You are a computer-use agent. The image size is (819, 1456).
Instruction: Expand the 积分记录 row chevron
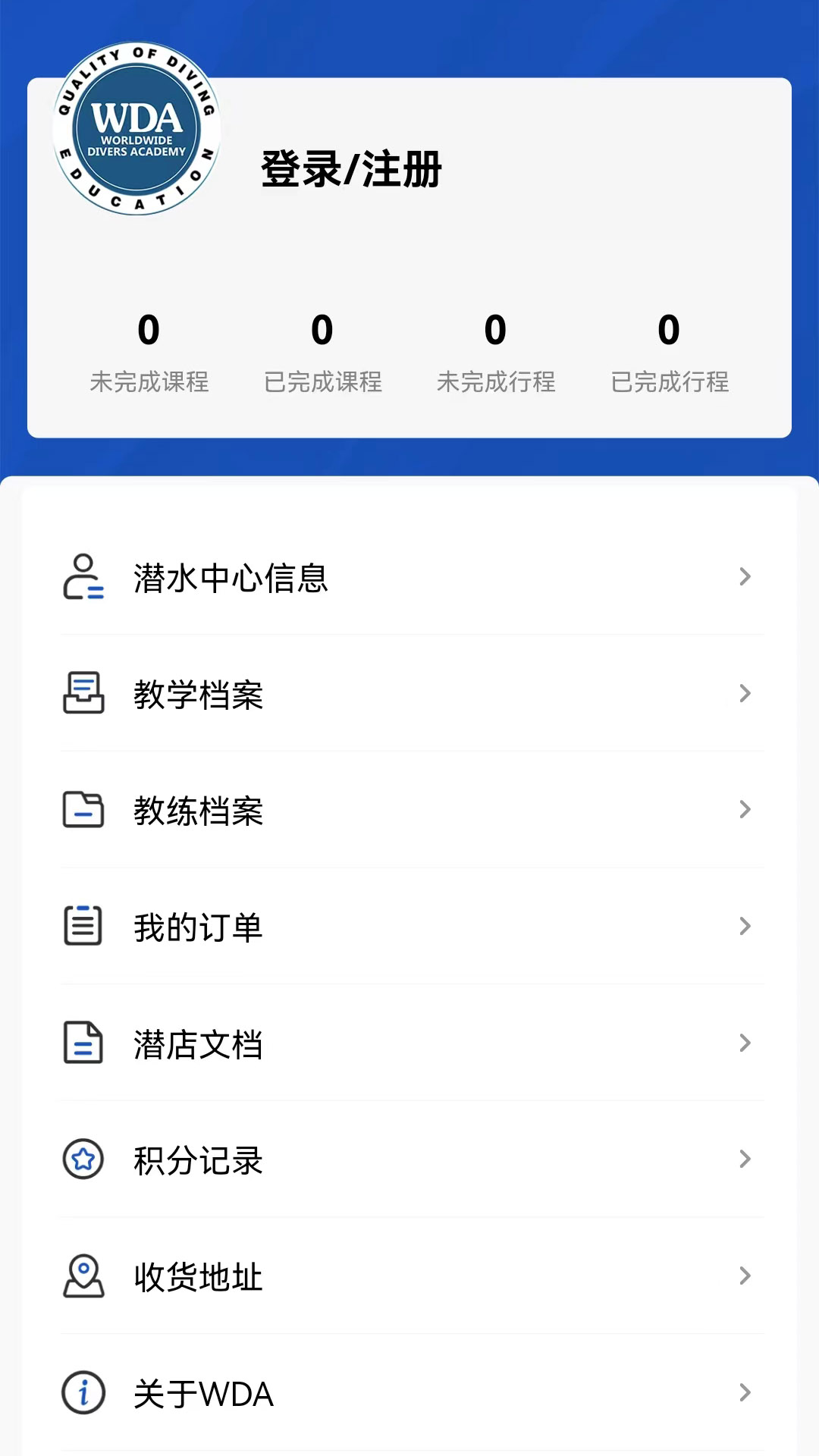click(x=745, y=1159)
